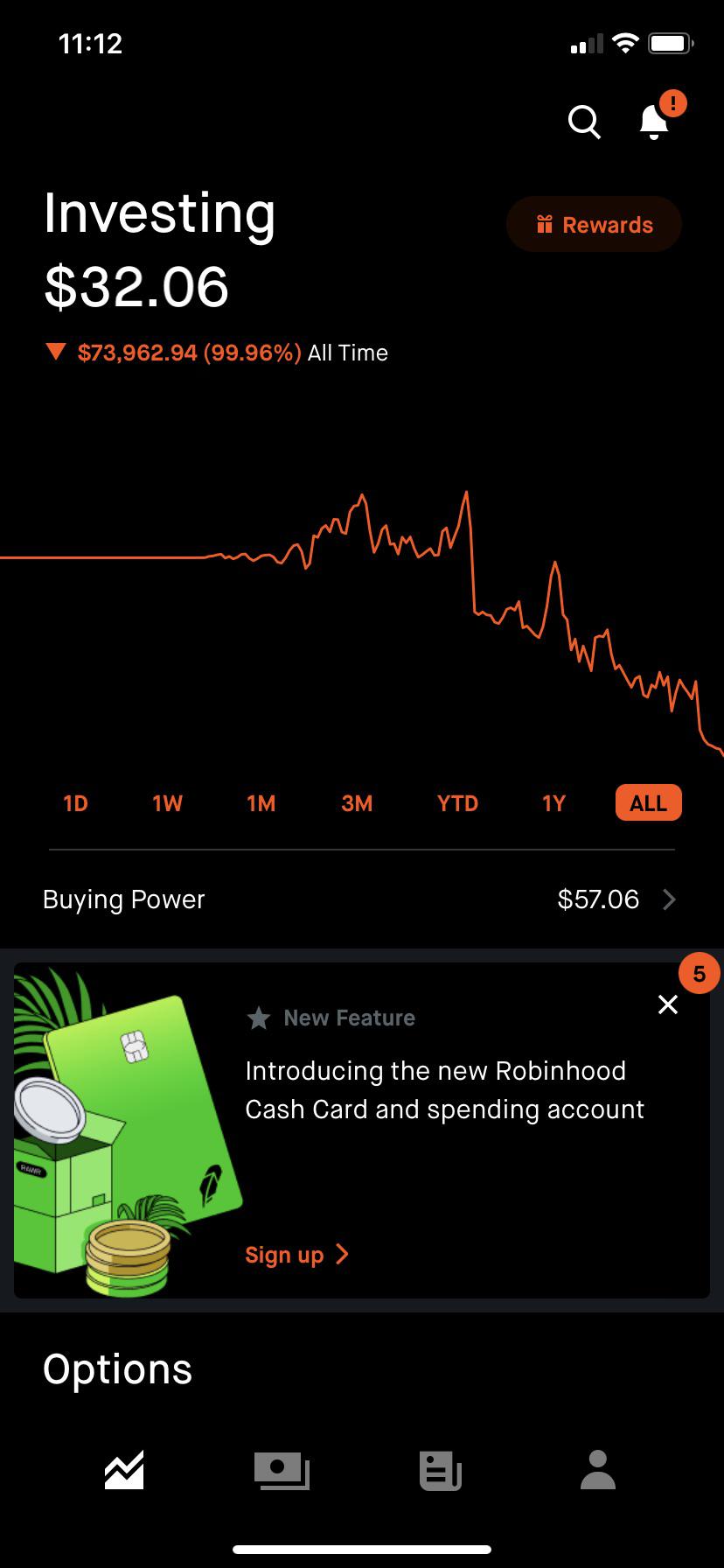Open the news feed tab
724x1568 pixels.
(440, 1470)
